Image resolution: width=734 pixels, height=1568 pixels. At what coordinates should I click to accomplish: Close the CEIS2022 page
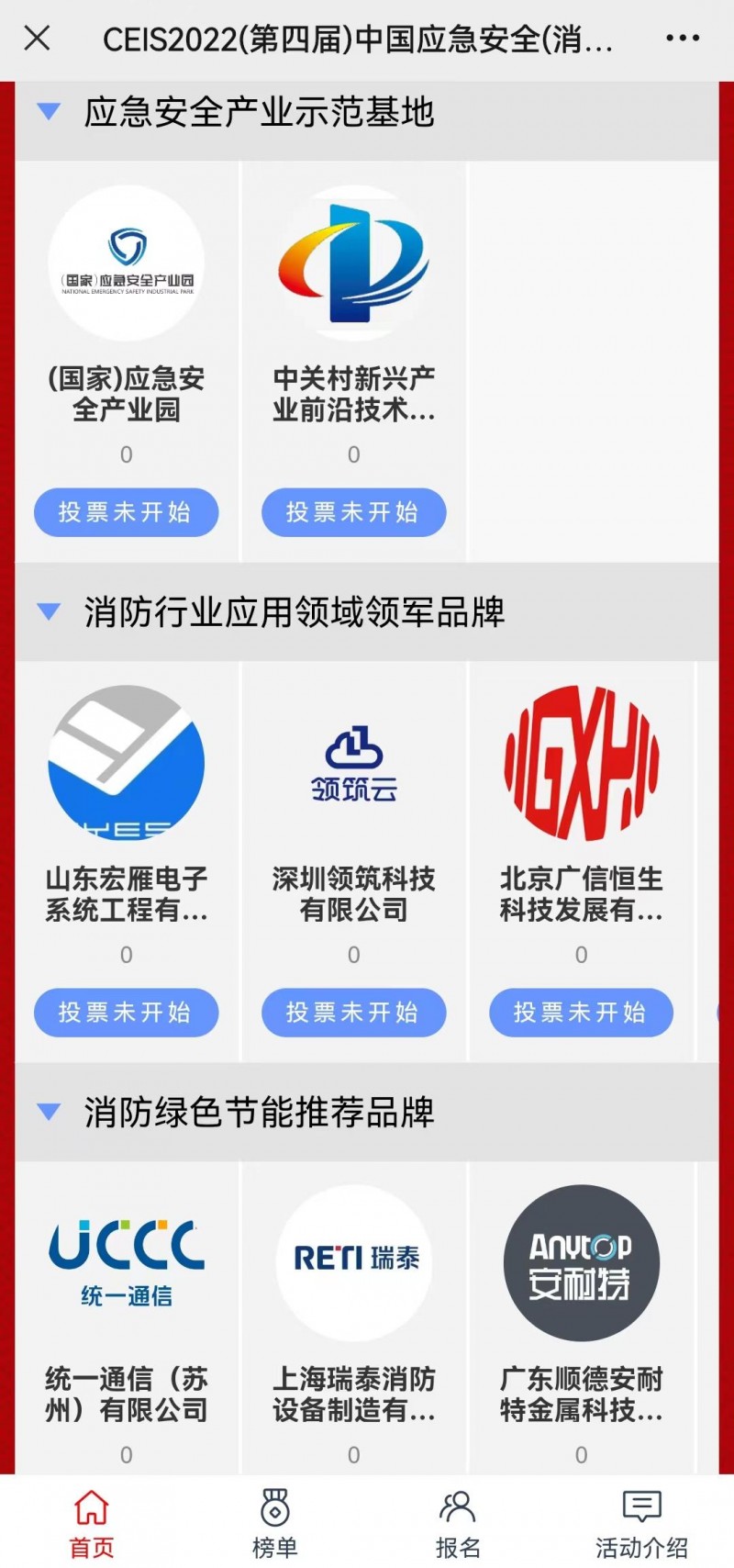point(37,39)
